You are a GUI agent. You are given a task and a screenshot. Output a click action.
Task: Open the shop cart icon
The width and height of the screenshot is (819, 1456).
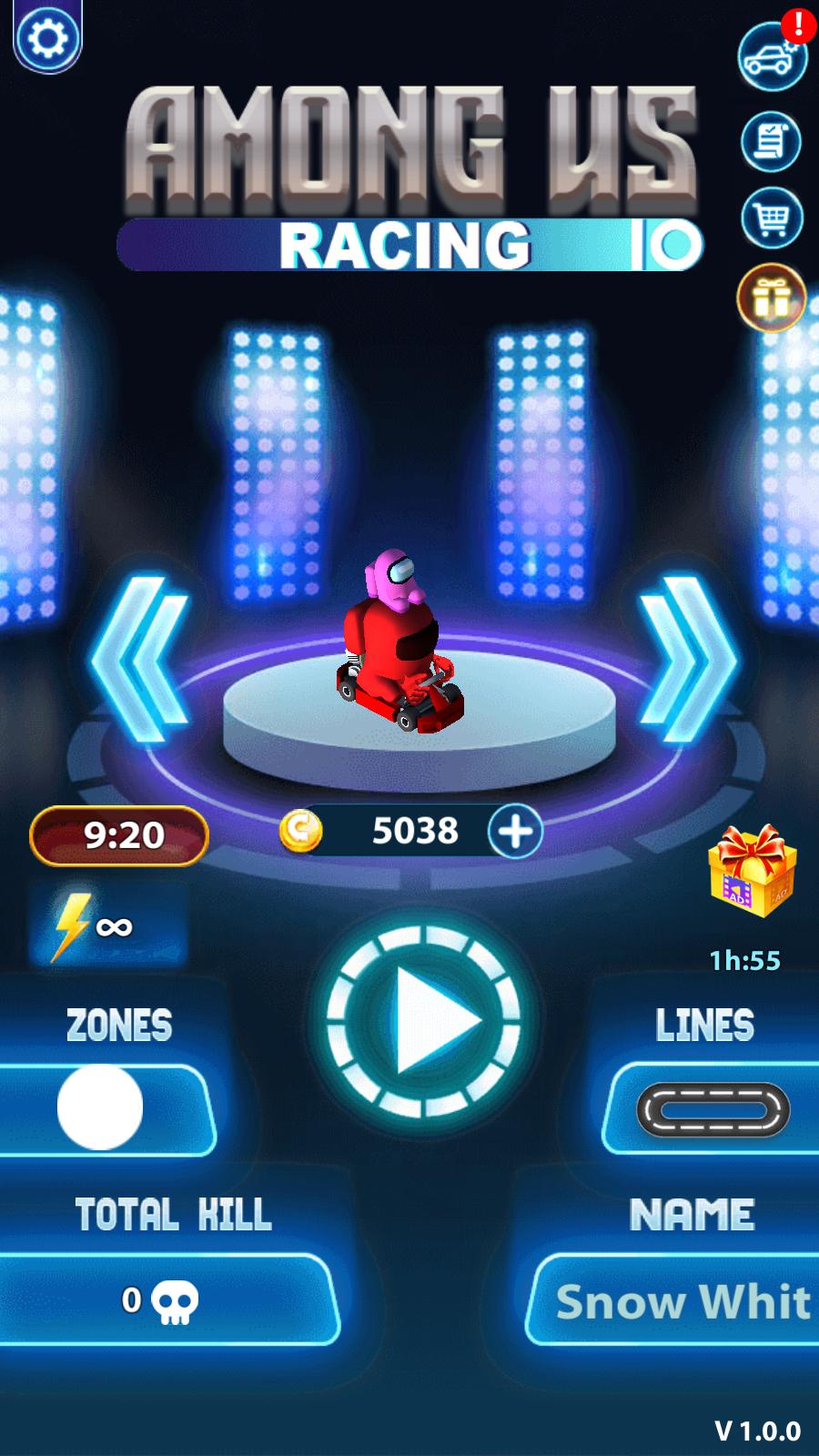[771, 218]
